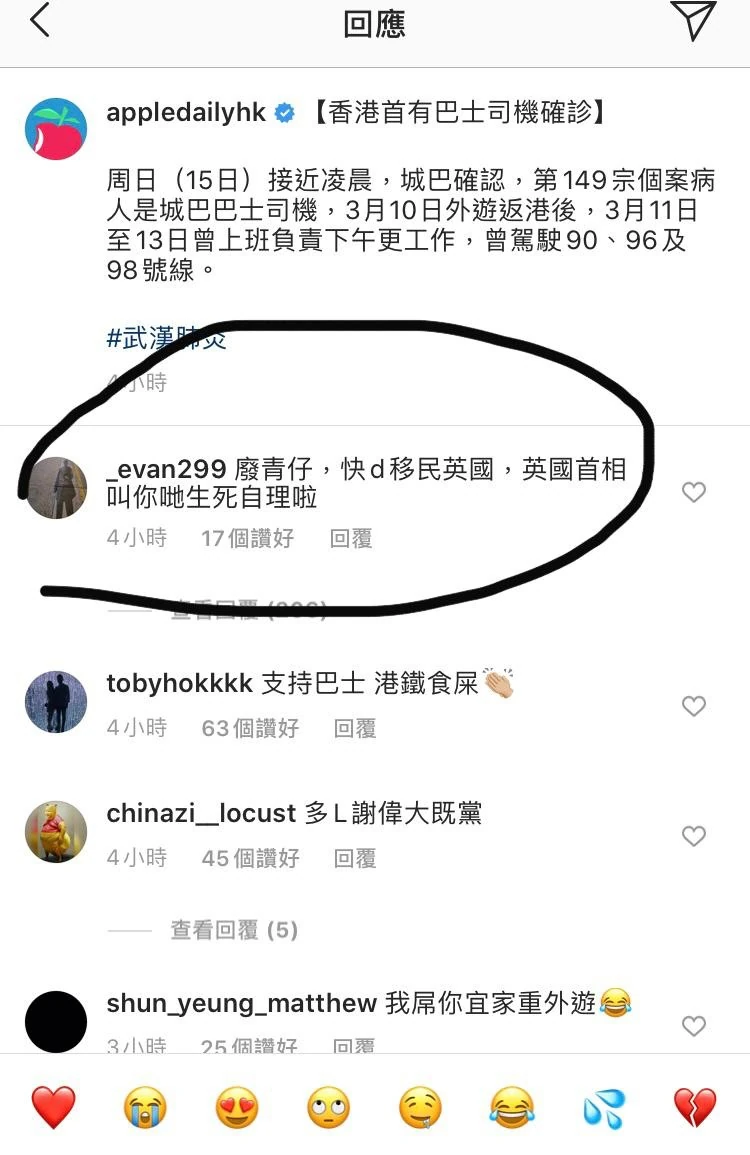View likes on tobyhokkkk's comment (63個讚好)
The height and width of the screenshot is (1155, 750).
click(250, 728)
